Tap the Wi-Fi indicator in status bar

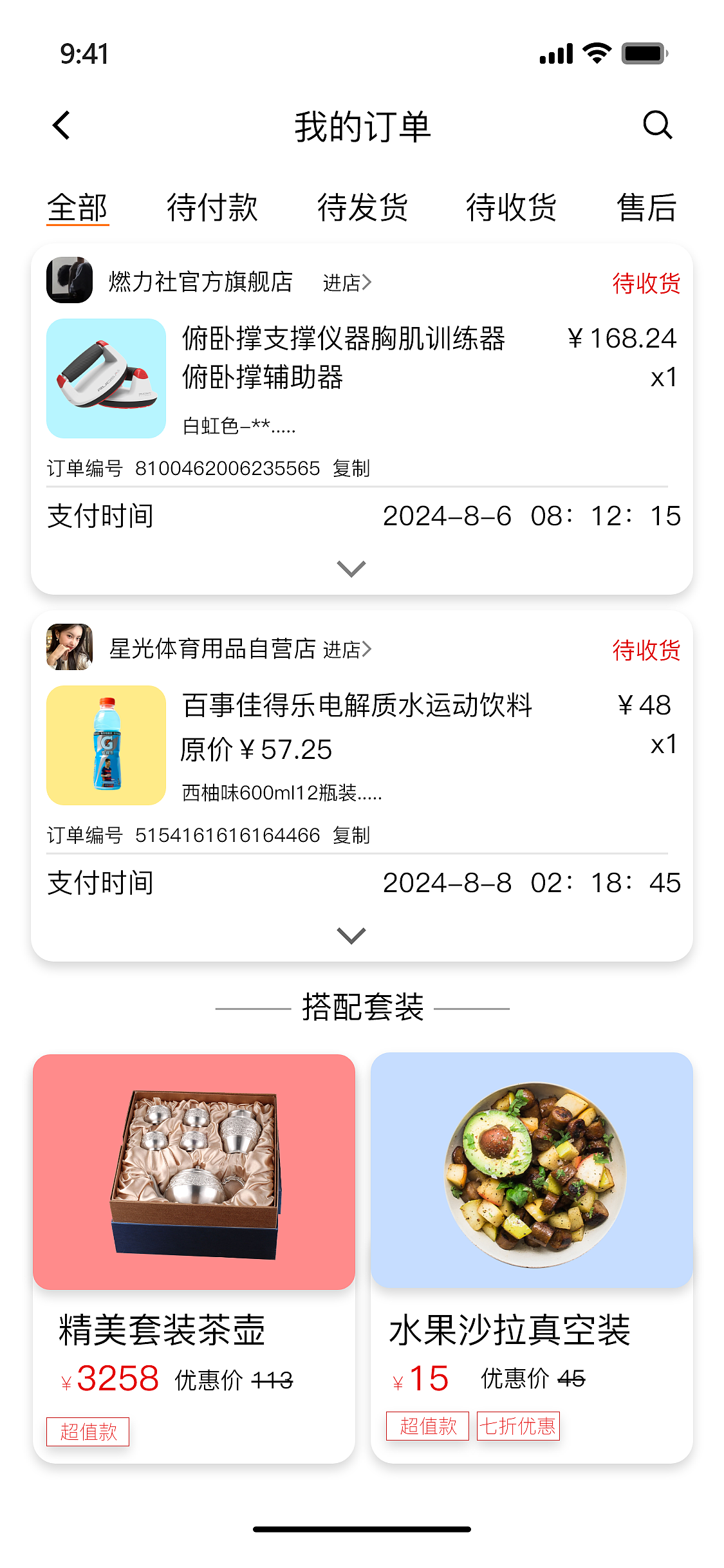point(596,55)
